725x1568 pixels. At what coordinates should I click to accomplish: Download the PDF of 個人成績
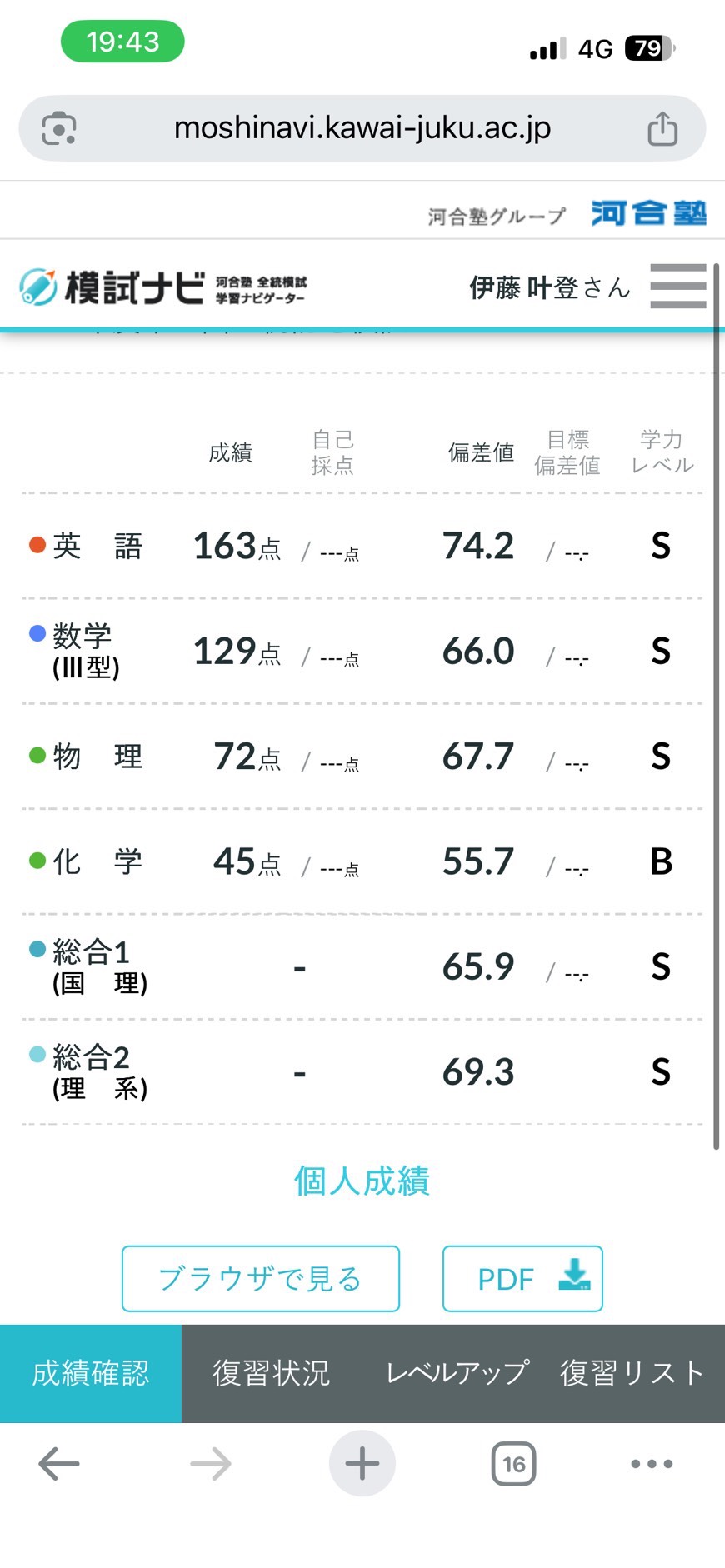coord(522,1279)
